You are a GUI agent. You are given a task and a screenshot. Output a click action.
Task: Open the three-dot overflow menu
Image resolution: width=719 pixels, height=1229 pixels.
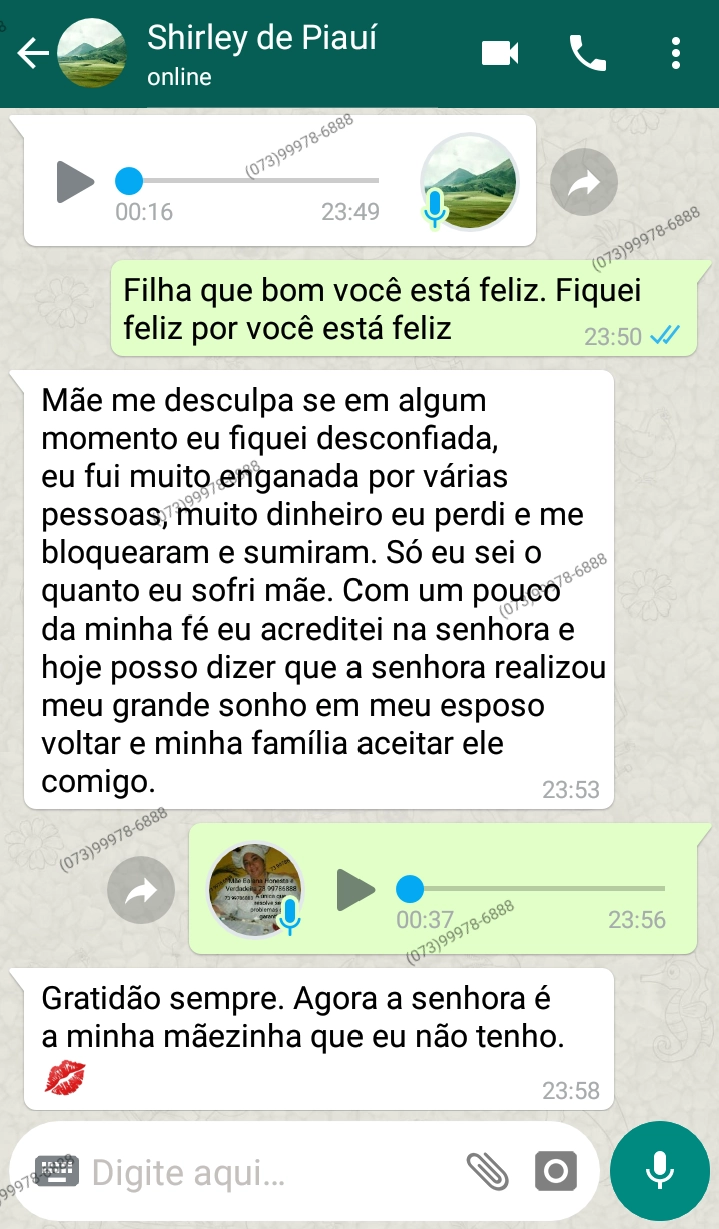point(677,53)
